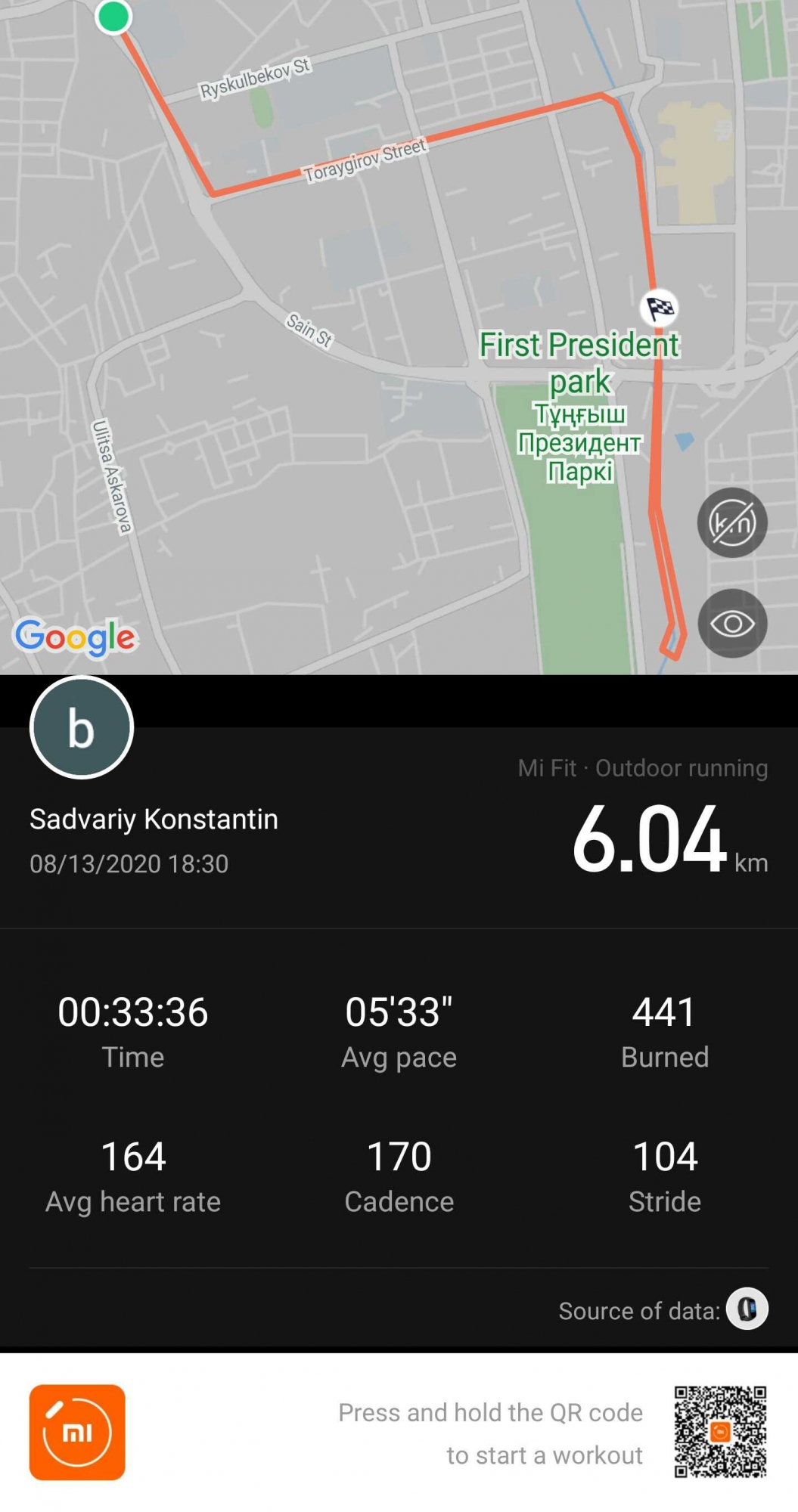The width and height of the screenshot is (798, 1512).
Task: Toggle kilometer markers on the map
Action: pyautogui.click(x=731, y=523)
